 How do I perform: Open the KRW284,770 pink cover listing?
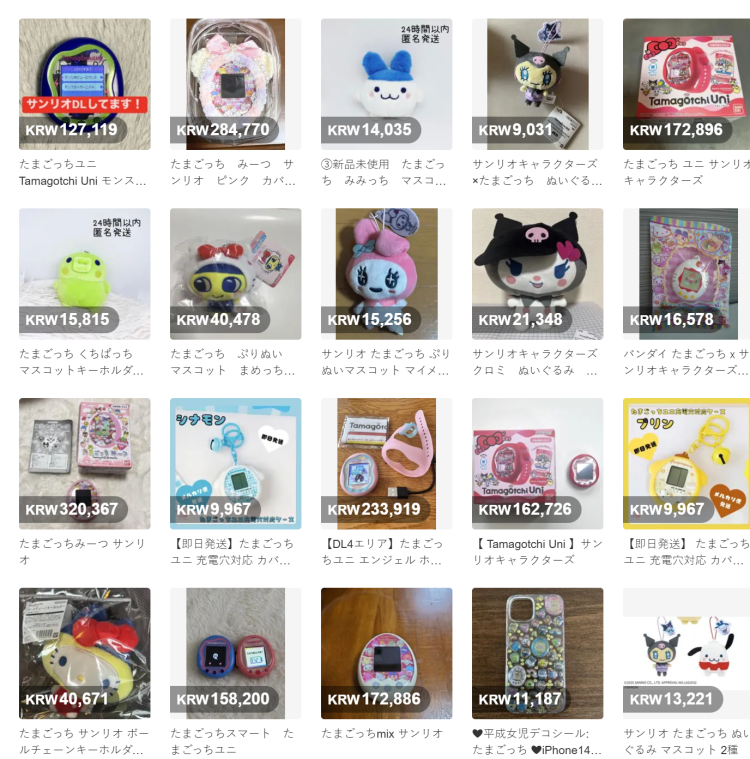tap(235, 84)
